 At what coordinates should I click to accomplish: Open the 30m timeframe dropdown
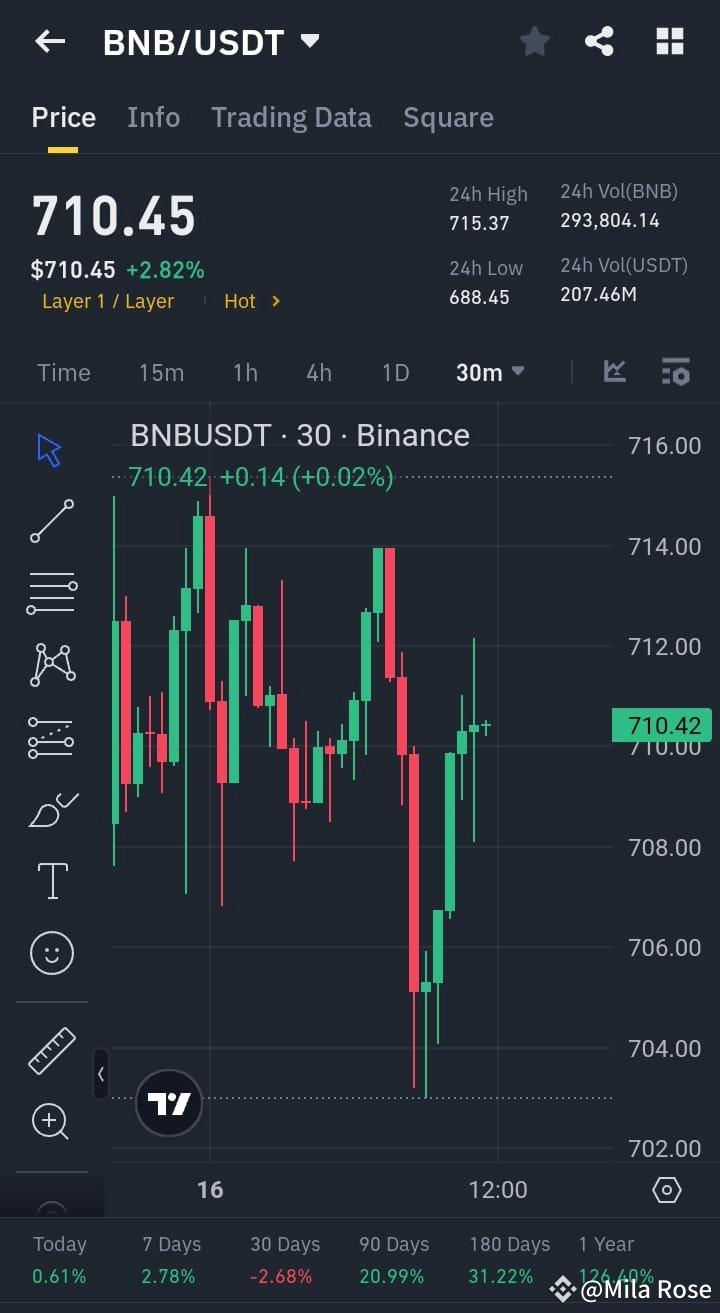pyautogui.click(x=489, y=371)
